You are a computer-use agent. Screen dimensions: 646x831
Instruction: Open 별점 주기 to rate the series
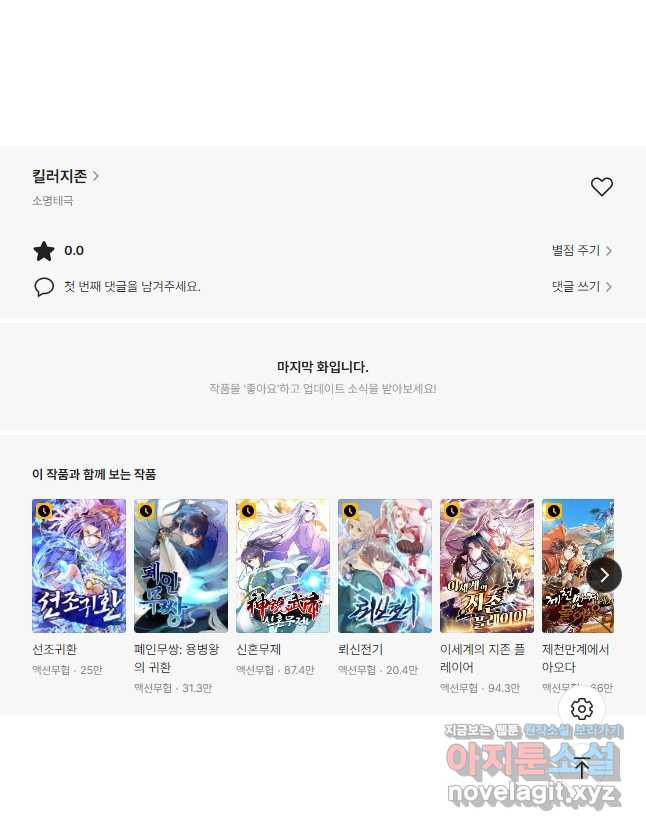pyautogui.click(x=582, y=251)
